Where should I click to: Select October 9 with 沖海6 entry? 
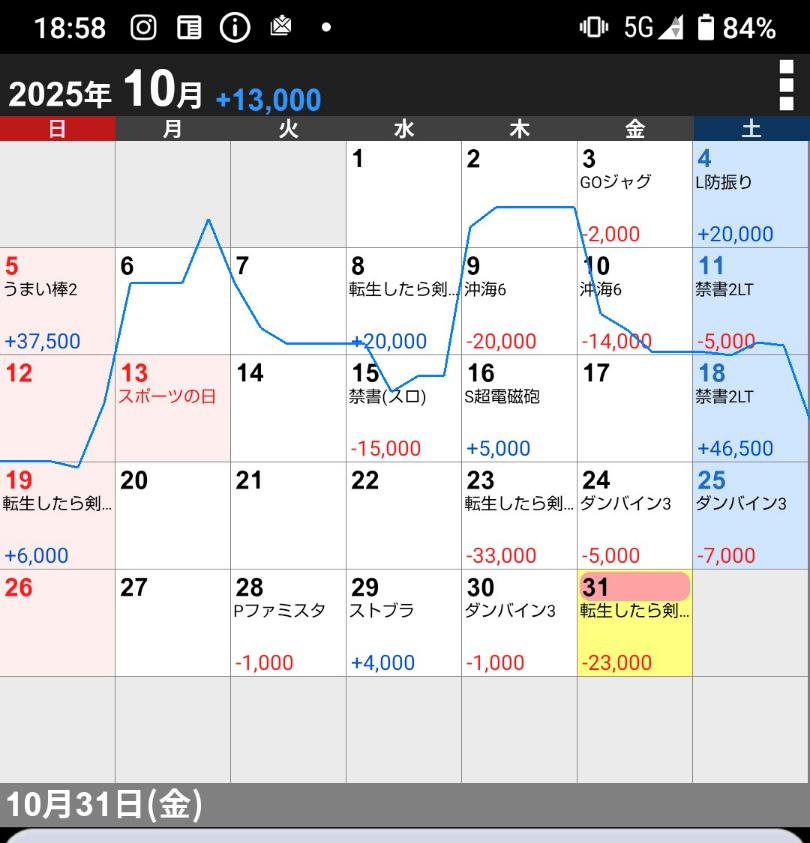coord(519,302)
